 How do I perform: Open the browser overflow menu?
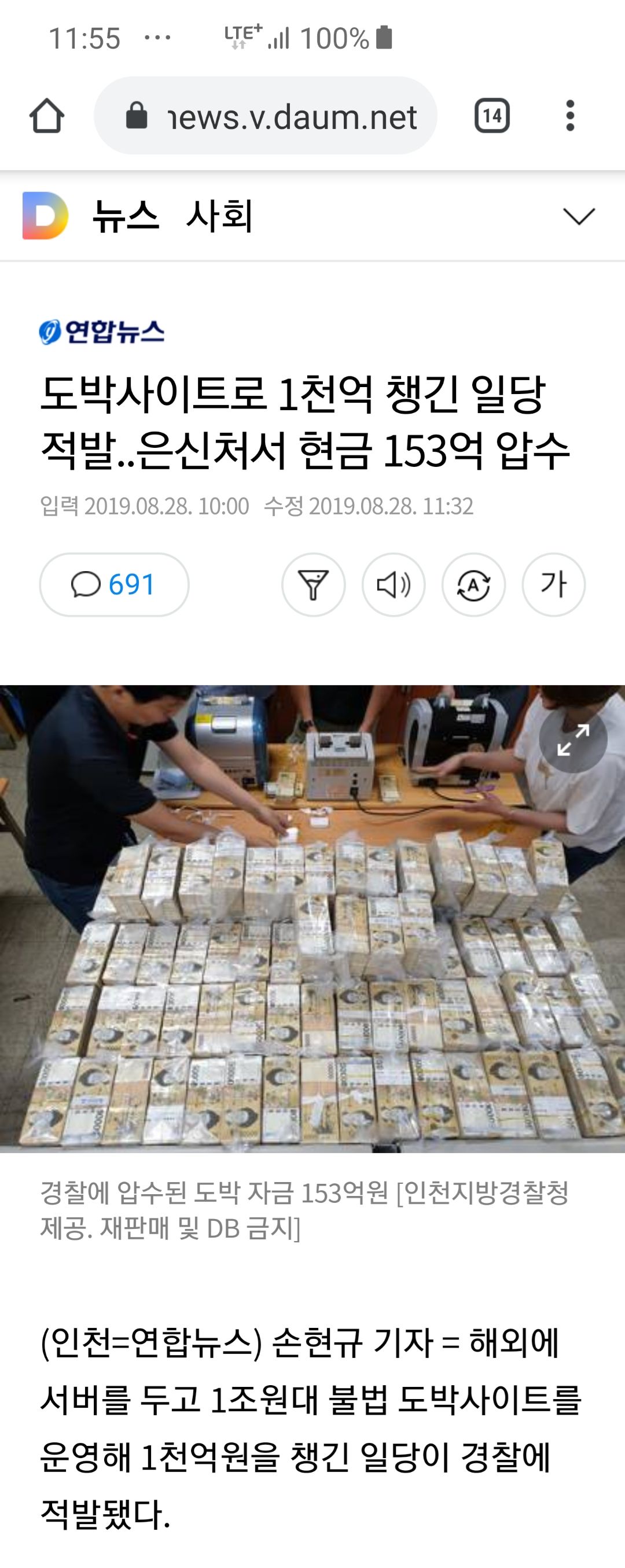pyautogui.click(x=569, y=116)
